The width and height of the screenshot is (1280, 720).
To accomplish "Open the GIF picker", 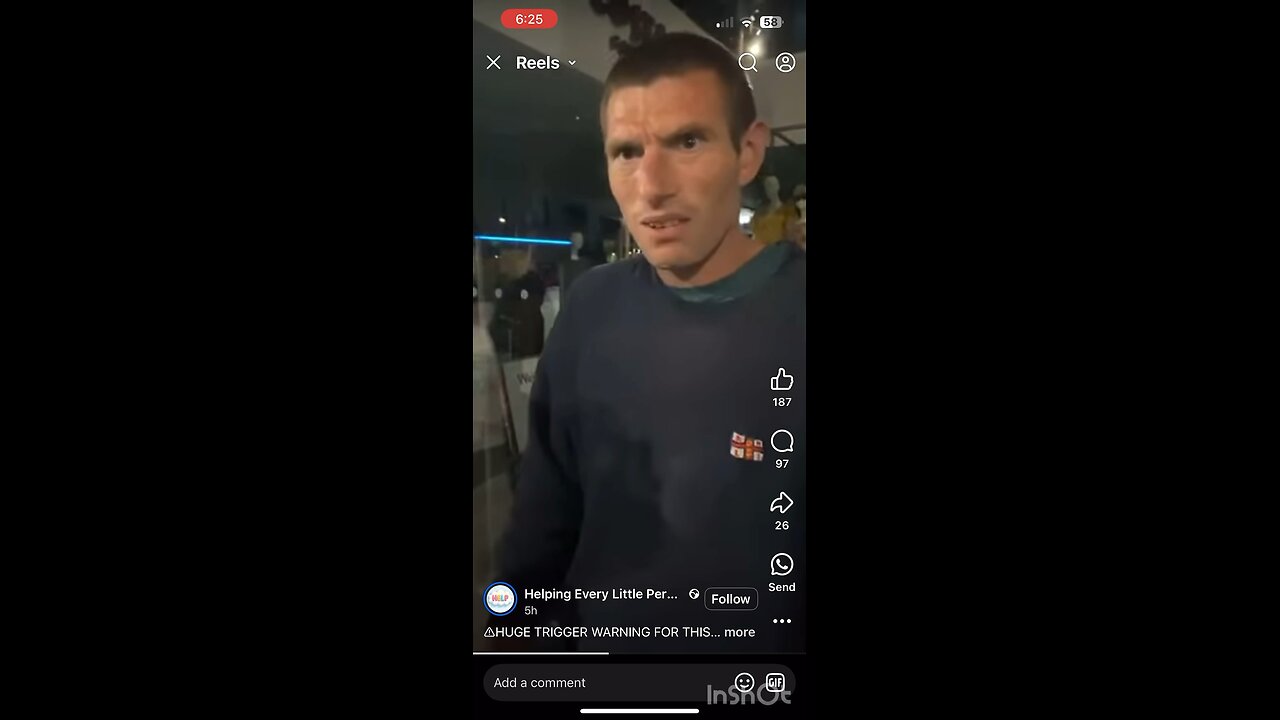I will [775, 682].
